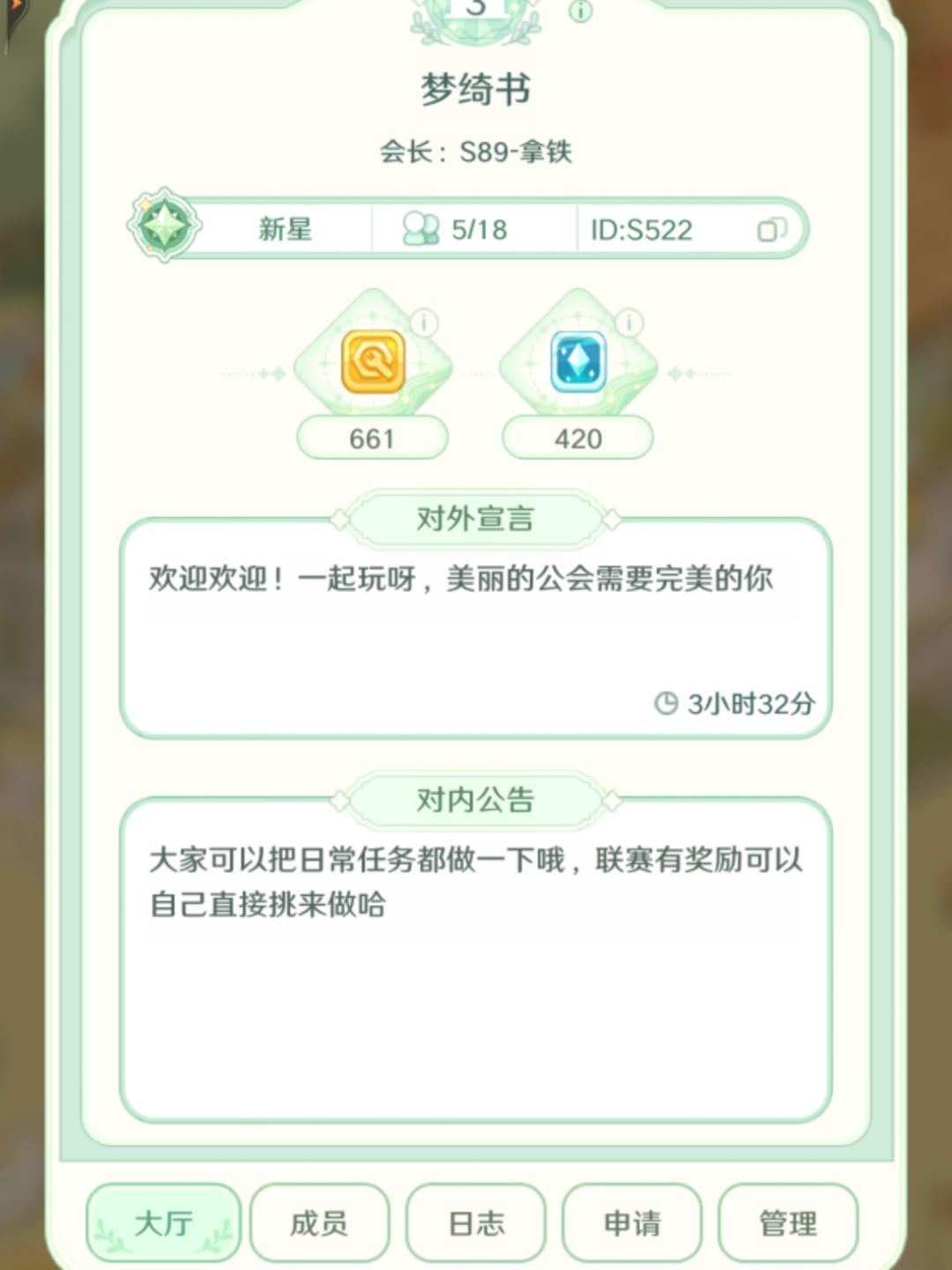The image size is (952, 1270).
Task: Edit the 对外宣言 declaration box
Action: coord(476,628)
